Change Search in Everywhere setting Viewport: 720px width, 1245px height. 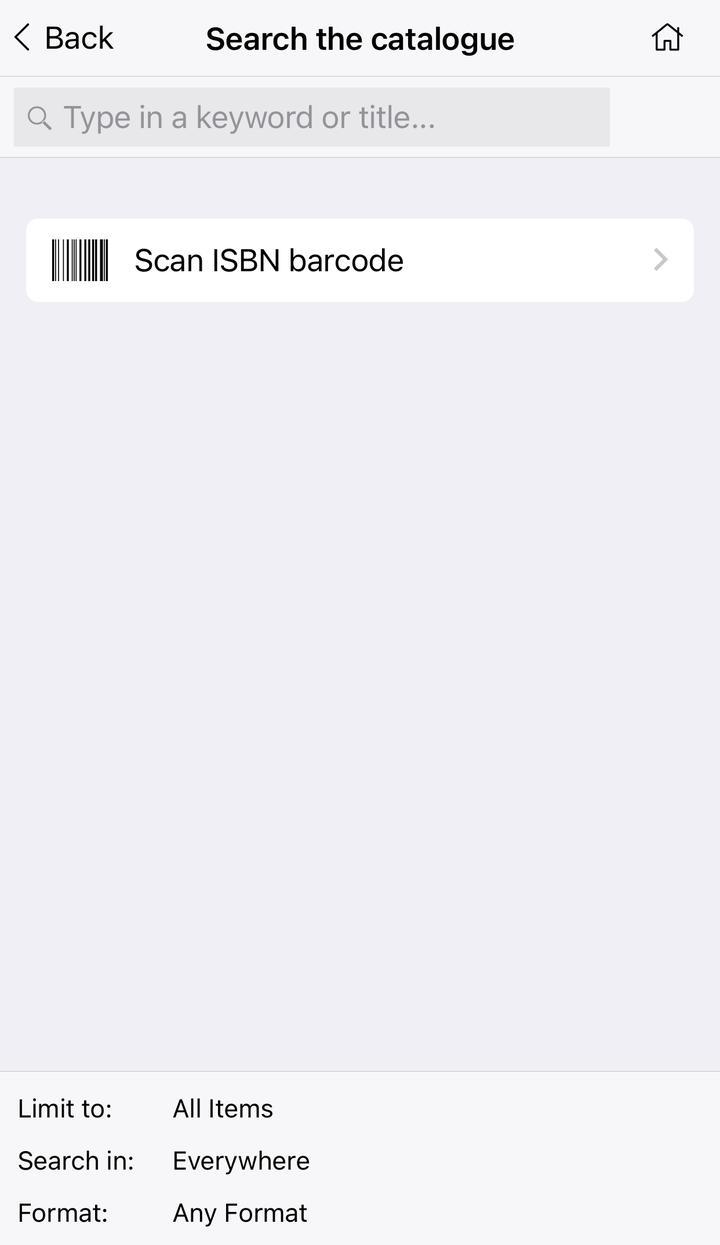[240, 1161]
